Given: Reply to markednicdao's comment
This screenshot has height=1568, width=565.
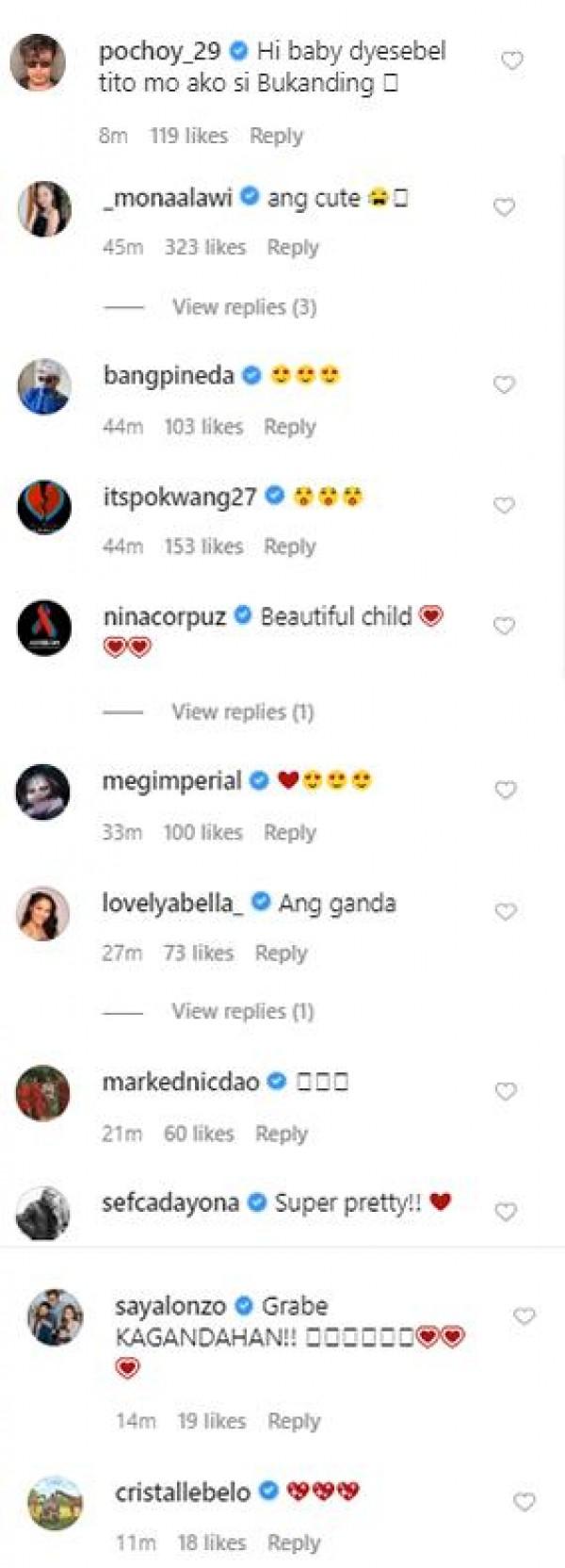Looking at the screenshot, I should click(282, 1135).
